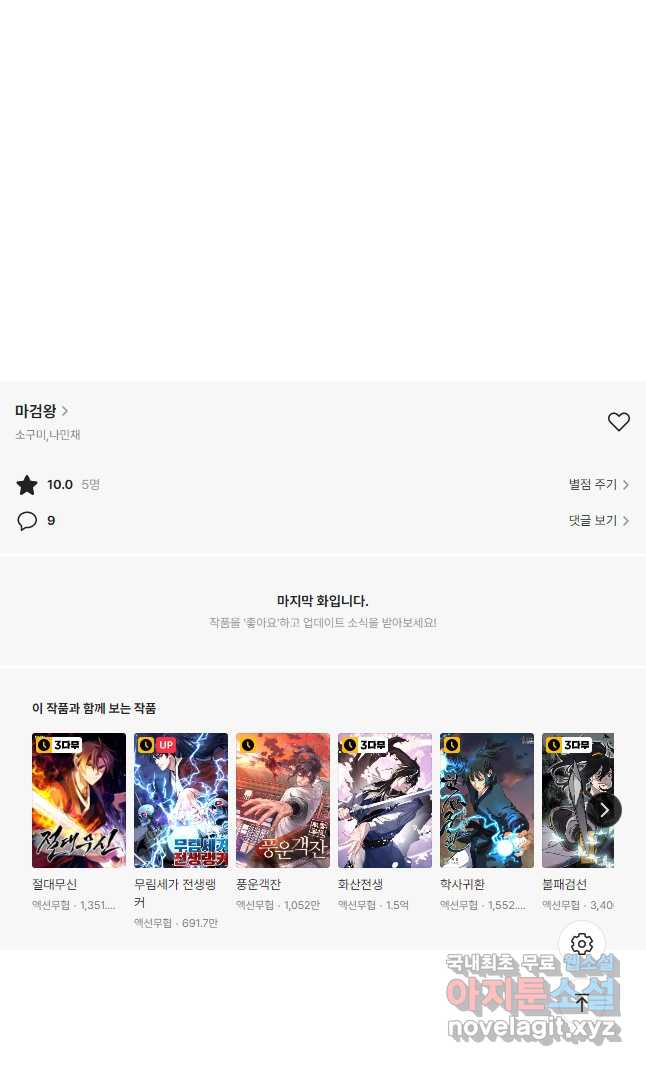The height and width of the screenshot is (1066, 646).
Task: Show next recommended titles with the arrow
Action: (x=604, y=810)
